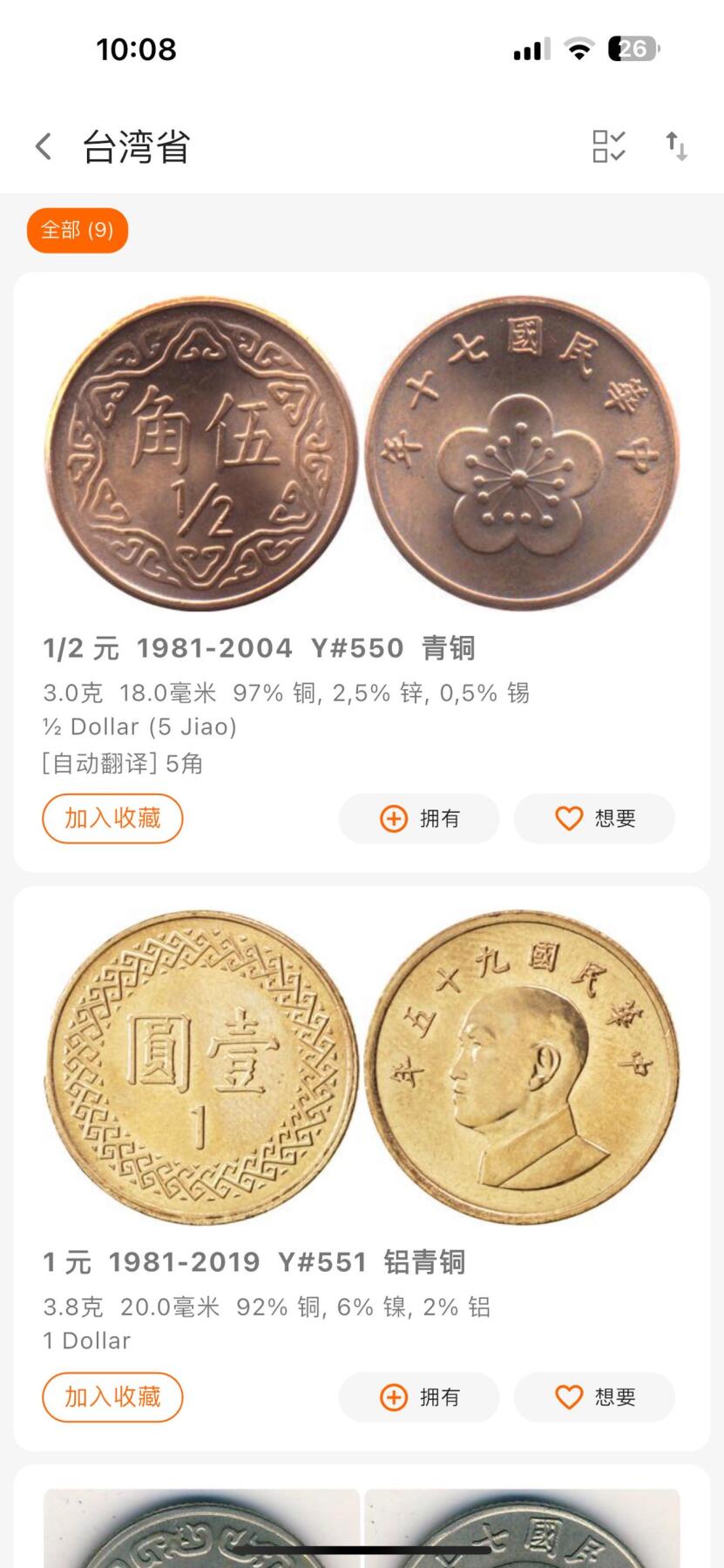The image size is (724, 1568).
Task: Open the multi-select checklist icon
Action: [608, 146]
